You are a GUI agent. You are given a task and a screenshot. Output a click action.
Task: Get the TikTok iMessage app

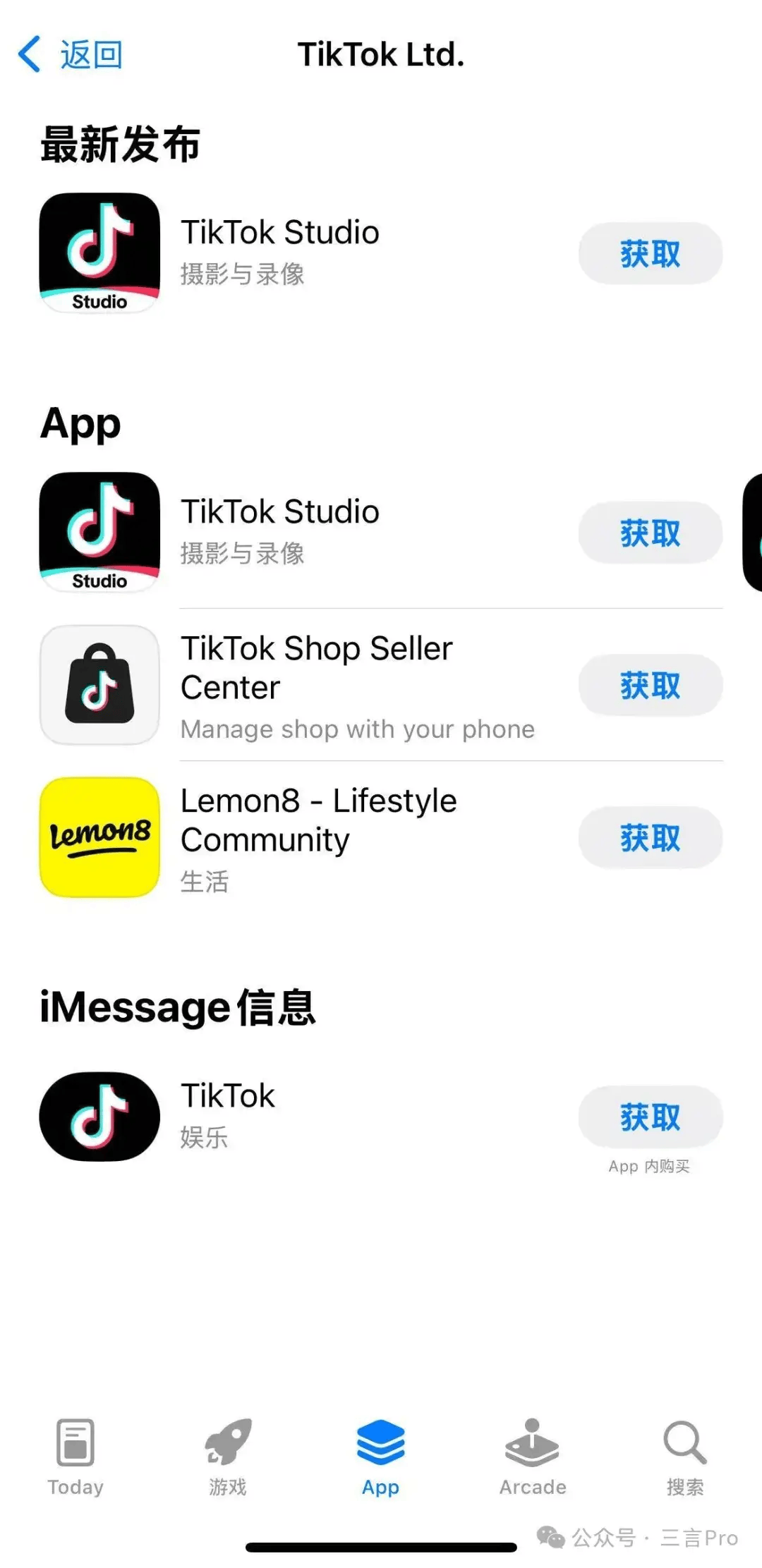650,1117
